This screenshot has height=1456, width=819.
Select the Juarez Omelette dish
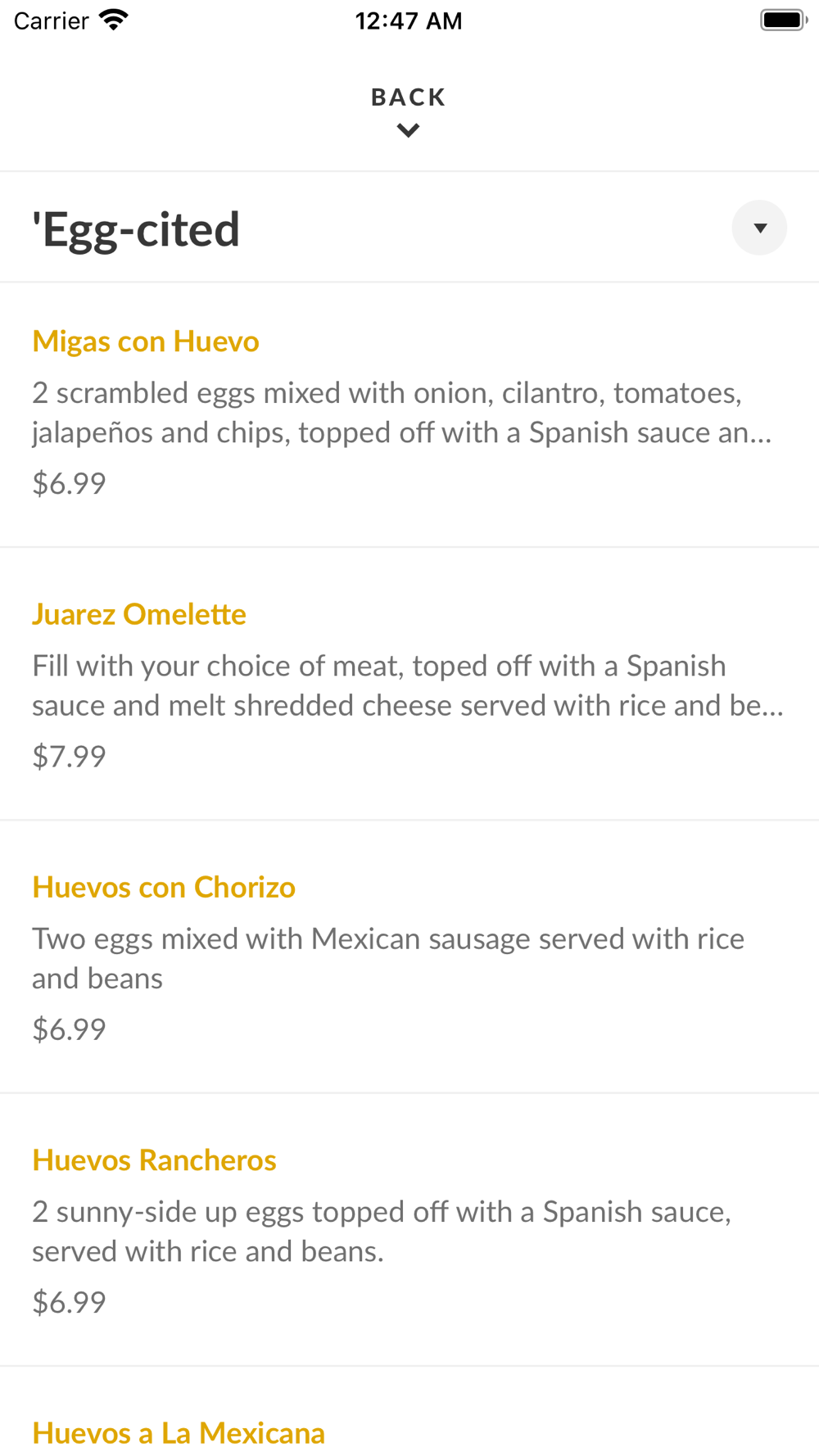[x=409, y=684]
